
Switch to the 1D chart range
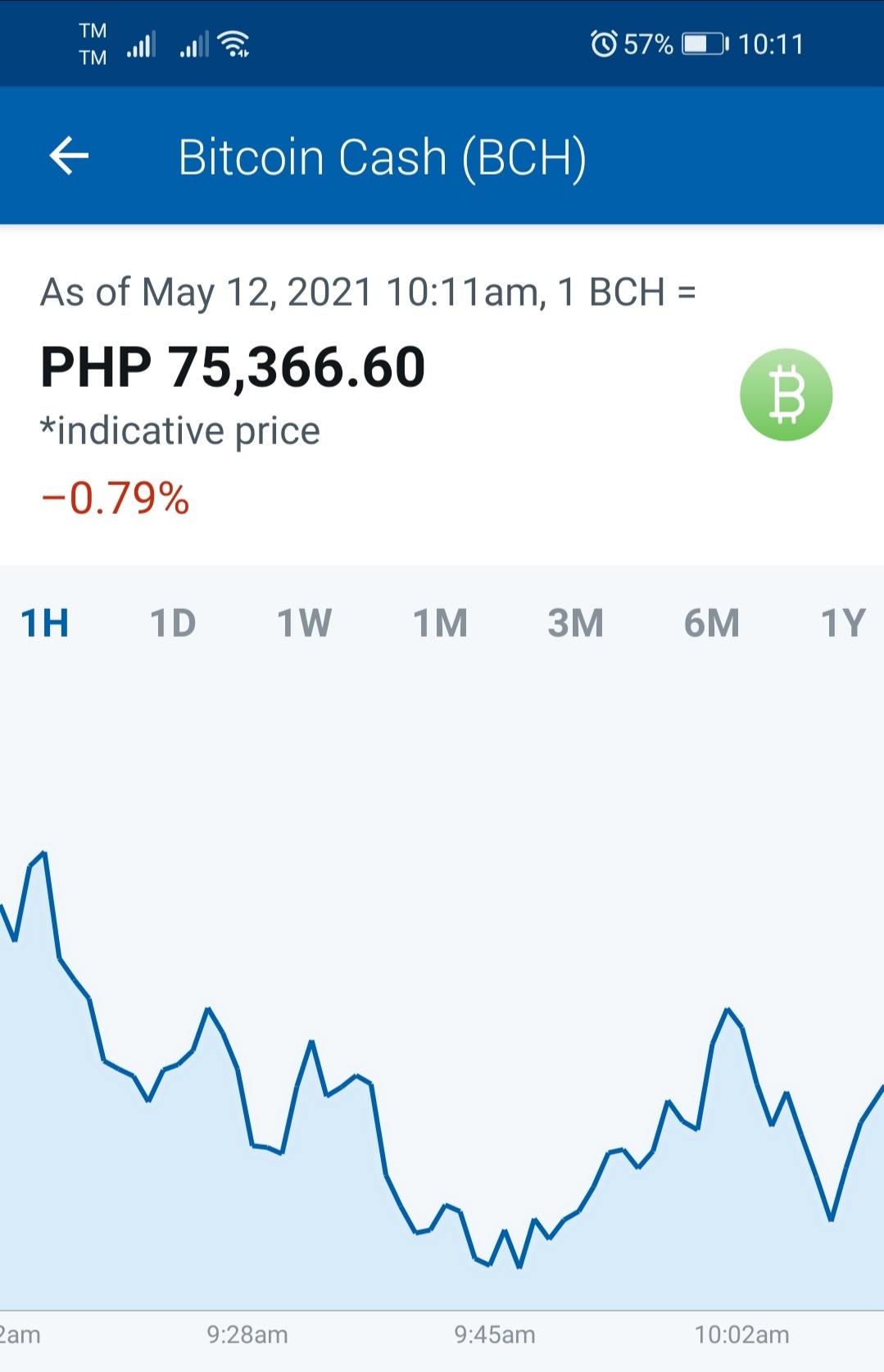tap(174, 623)
